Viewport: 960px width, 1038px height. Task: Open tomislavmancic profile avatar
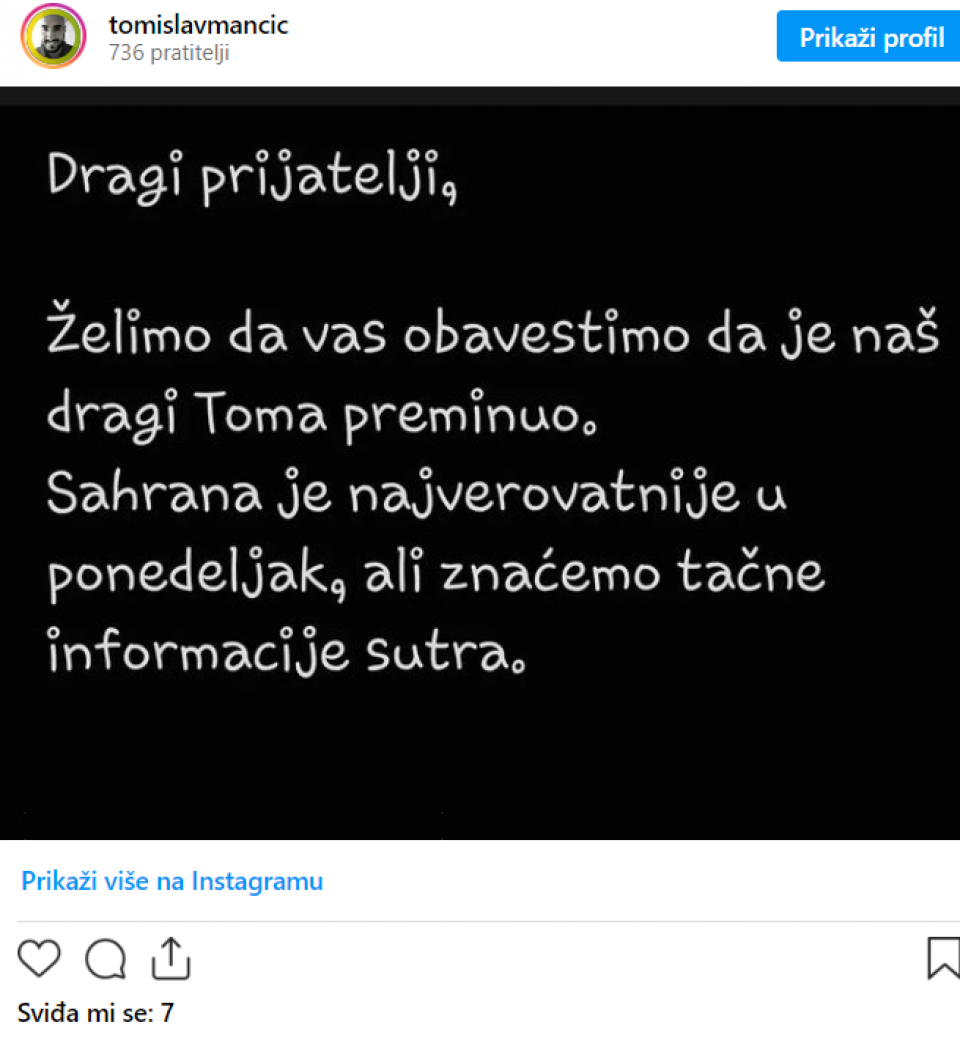point(54,37)
